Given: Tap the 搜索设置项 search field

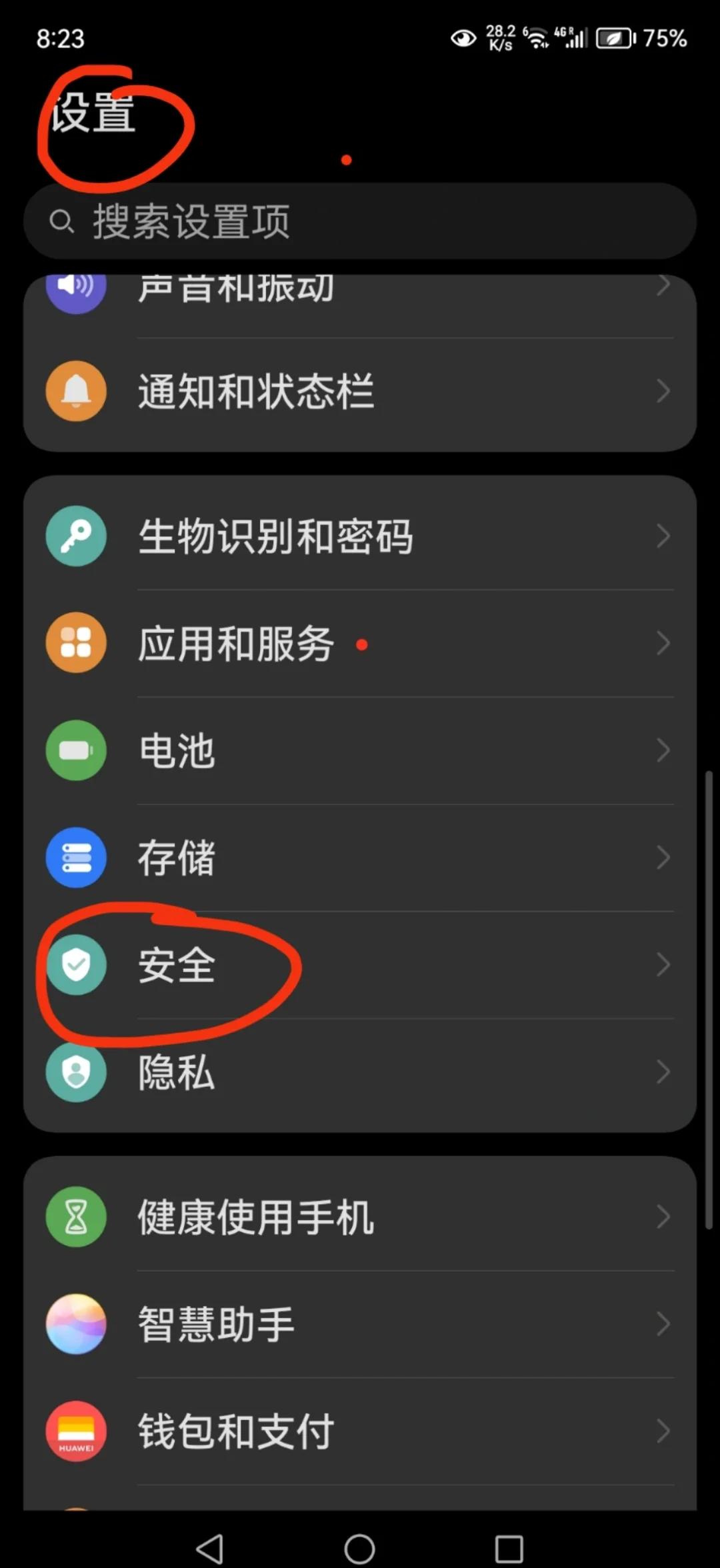Looking at the screenshot, I should coord(360,221).
